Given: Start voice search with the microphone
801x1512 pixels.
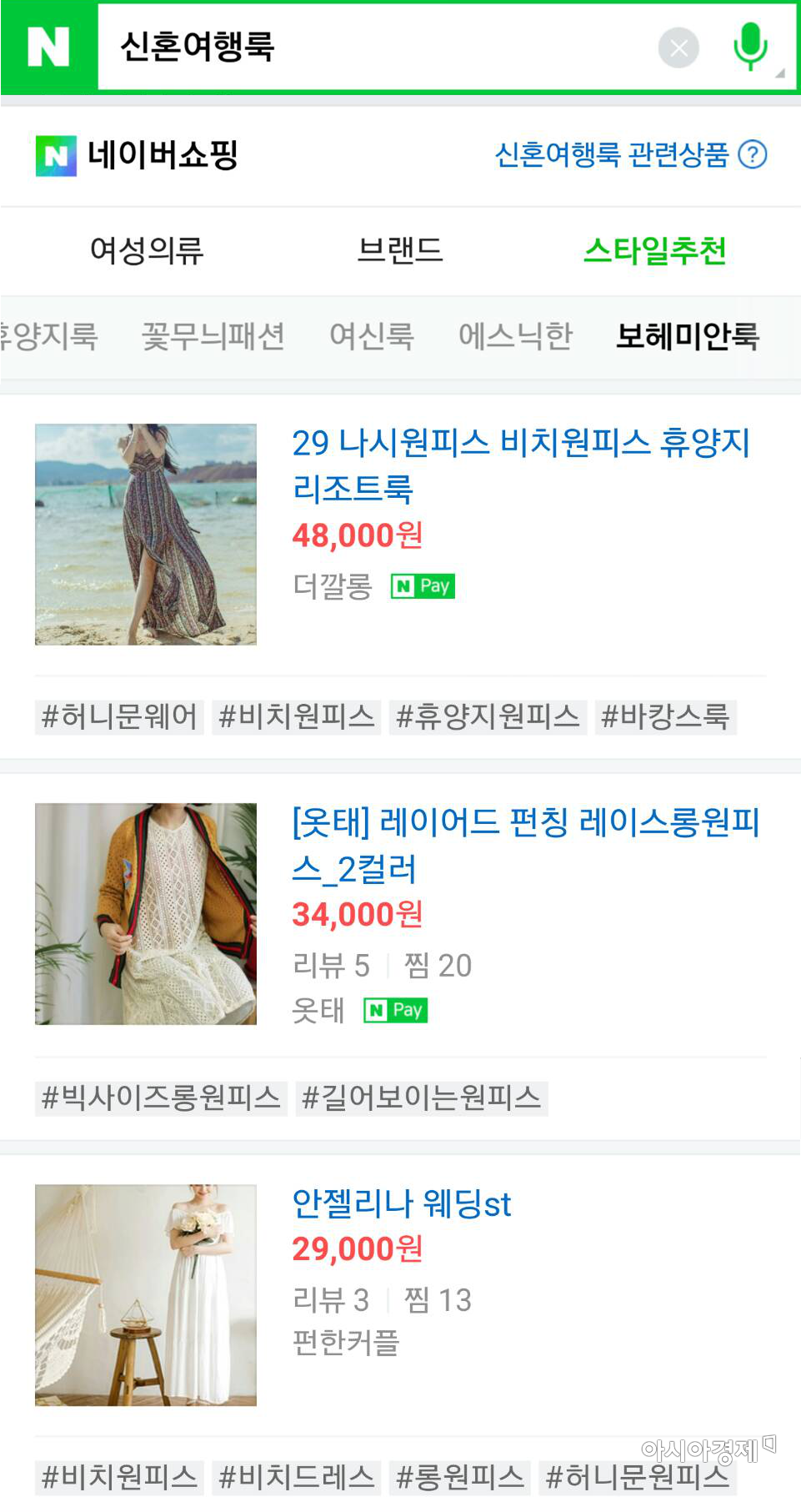Looking at the screenshot, I should click(750, 47).
